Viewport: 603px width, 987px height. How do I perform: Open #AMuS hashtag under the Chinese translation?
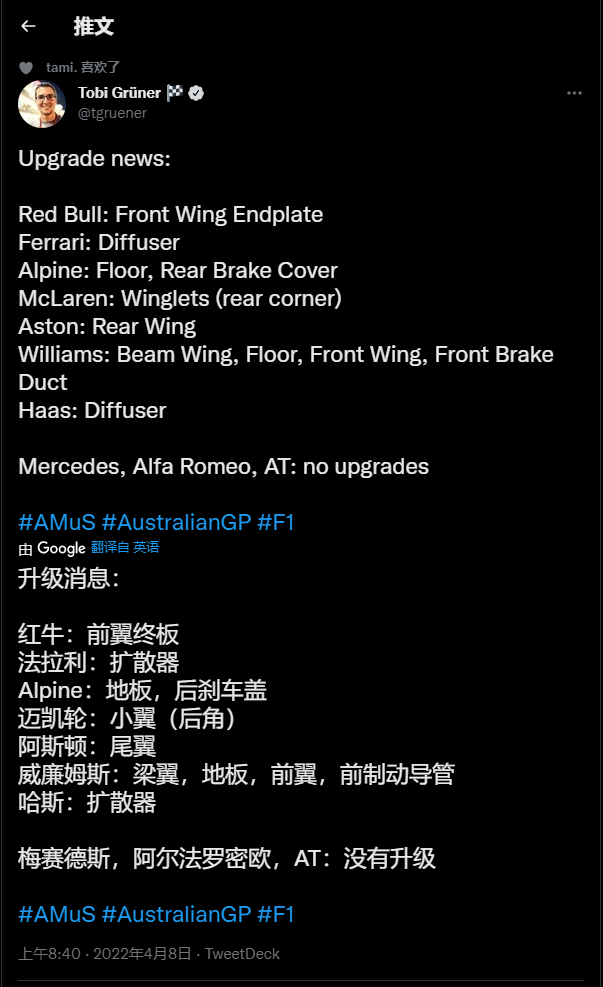(57, 913)
